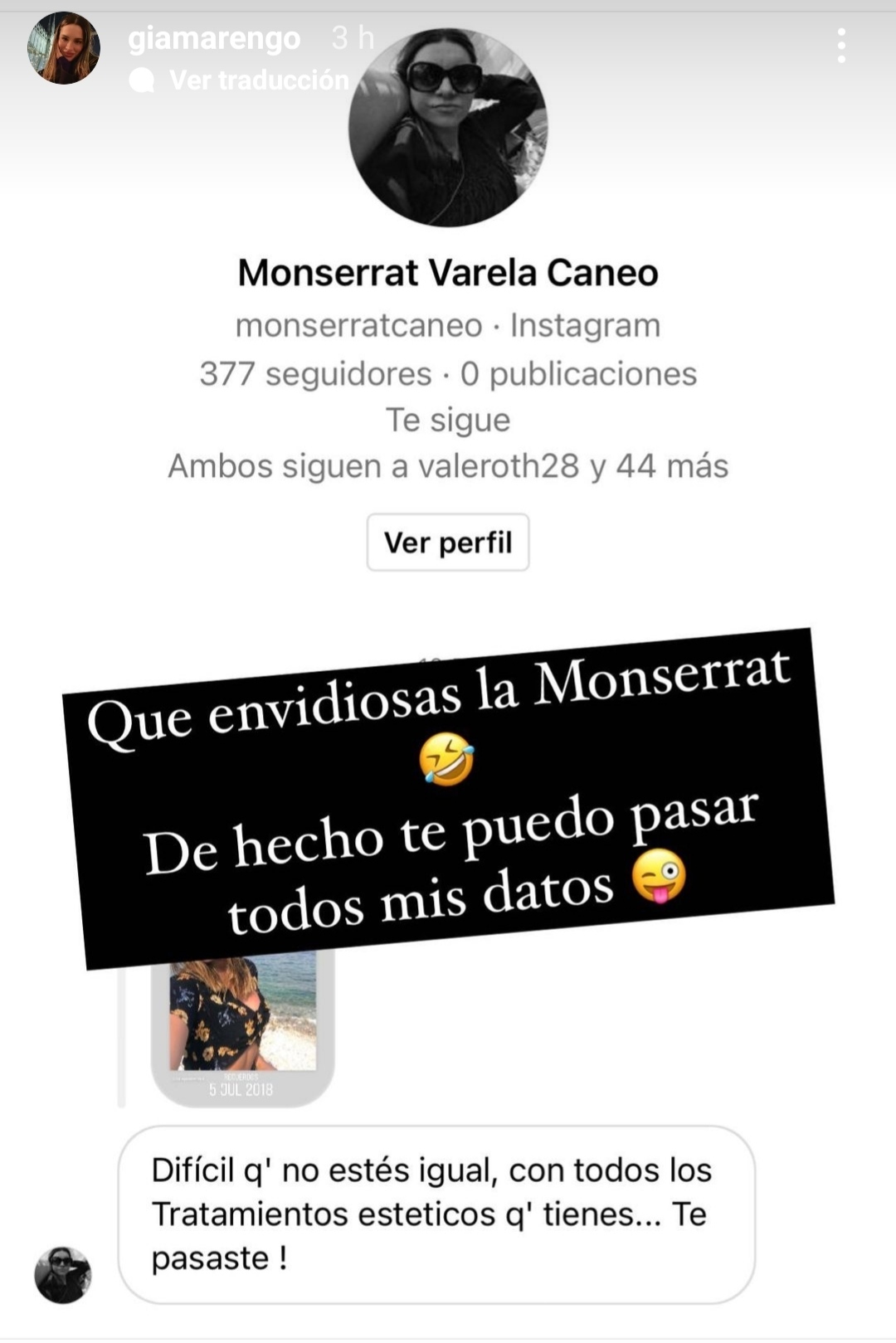Tap Ver traducción to translate story
Screen dimensions: 896x1343
[258, 80]
